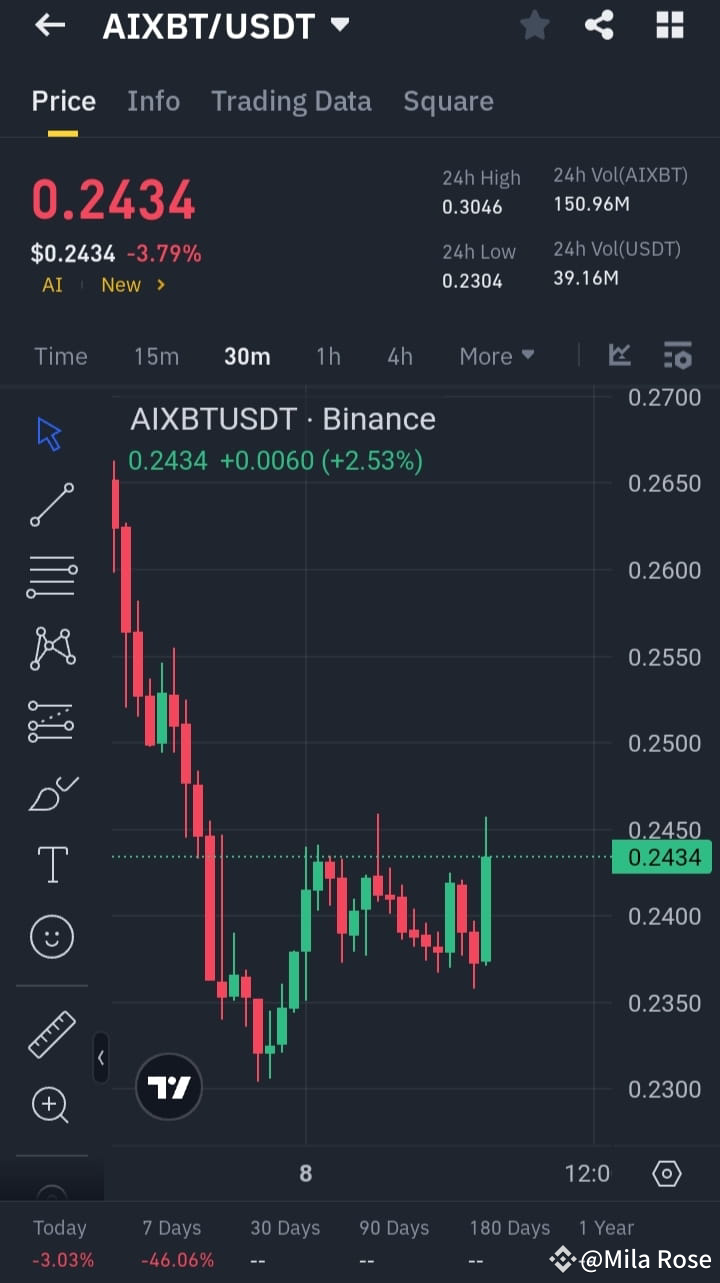The height and width of the screenshot is (1283, 720).
Task: Click the eye icon near the timeline
Action: pyautogui.click(x=666, y=1172)
